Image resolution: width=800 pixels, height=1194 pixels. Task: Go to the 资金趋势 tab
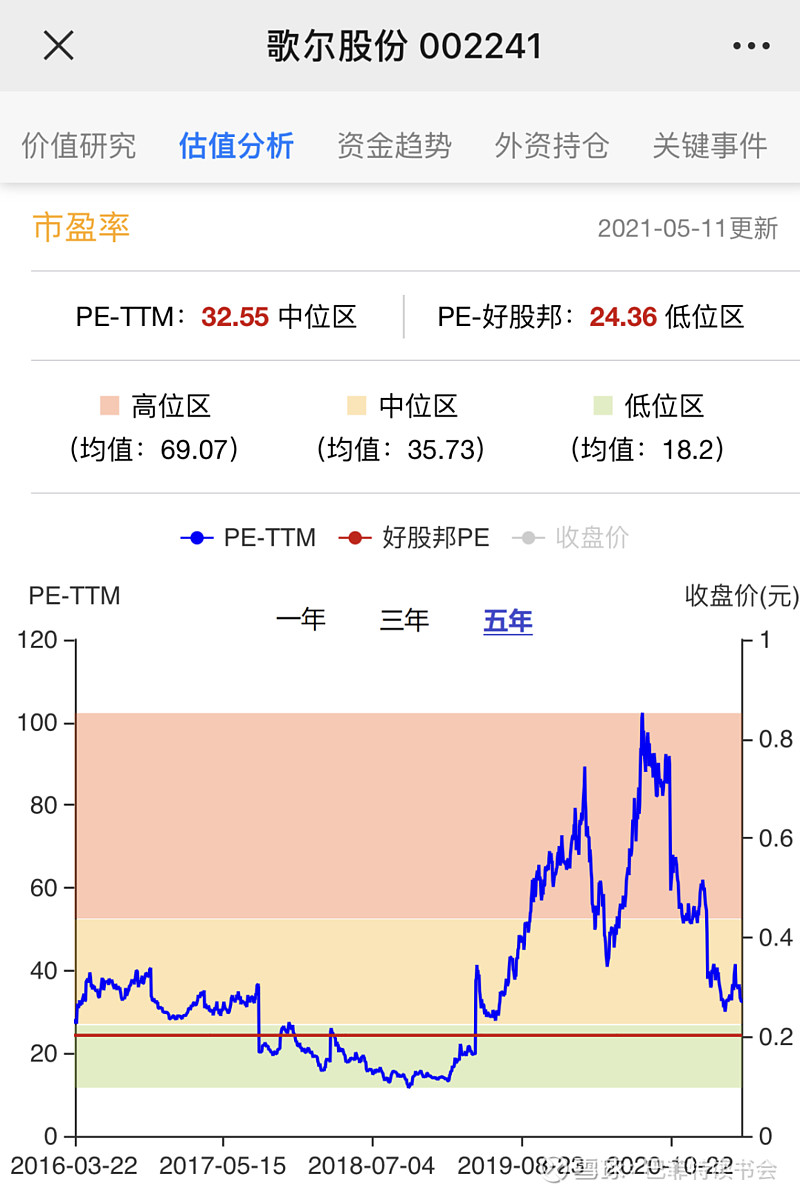(394, 146)
